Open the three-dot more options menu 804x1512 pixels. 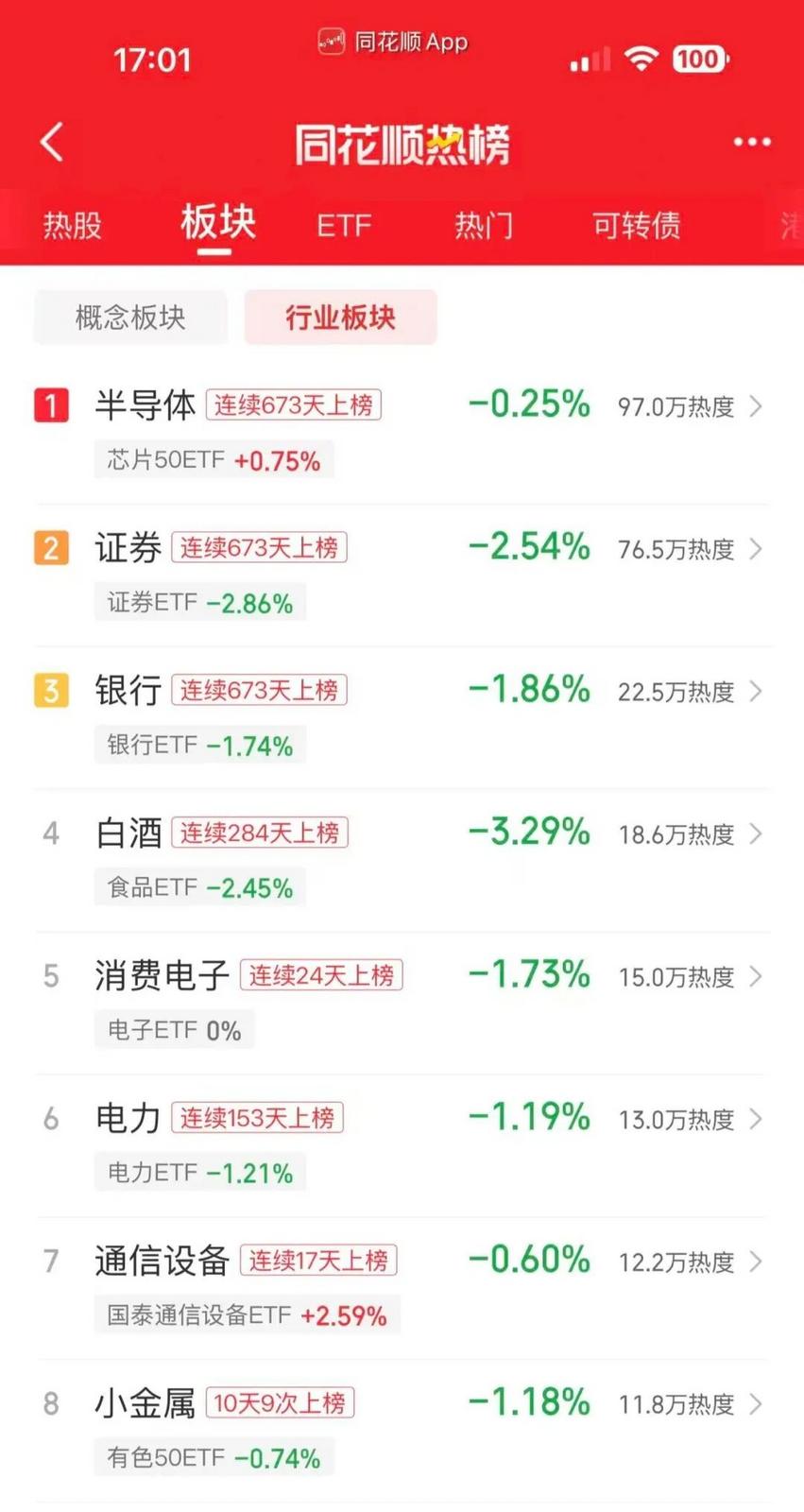click(752, 143)
